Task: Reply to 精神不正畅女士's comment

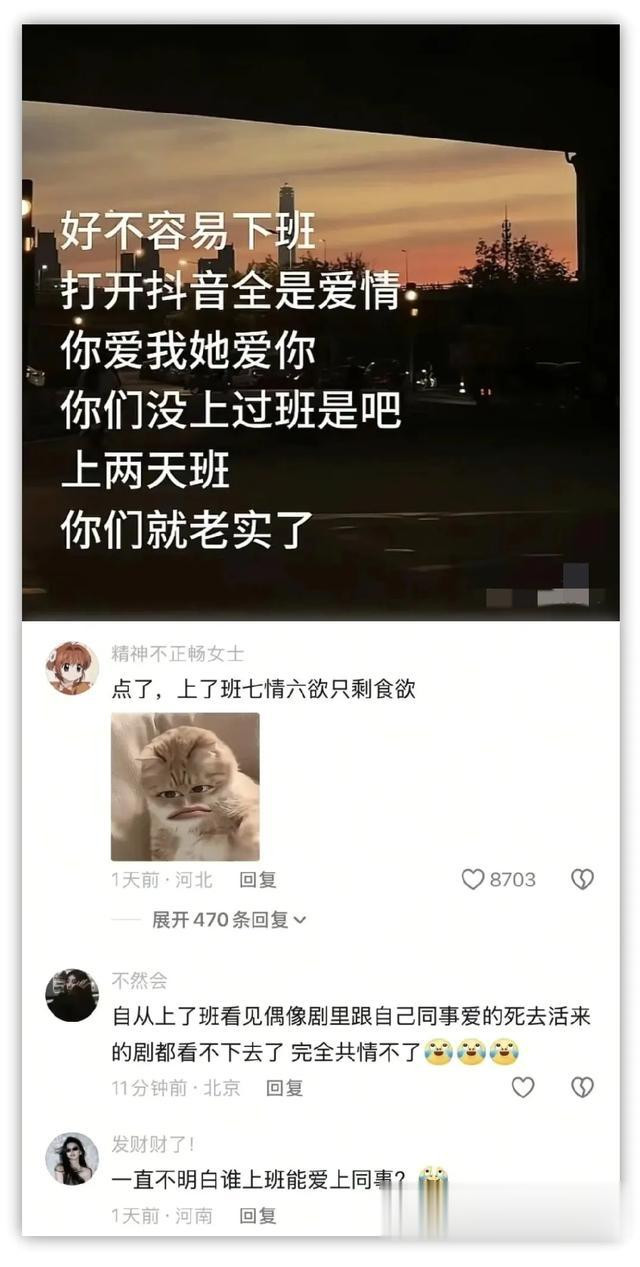Action: [x=258, y=880]
